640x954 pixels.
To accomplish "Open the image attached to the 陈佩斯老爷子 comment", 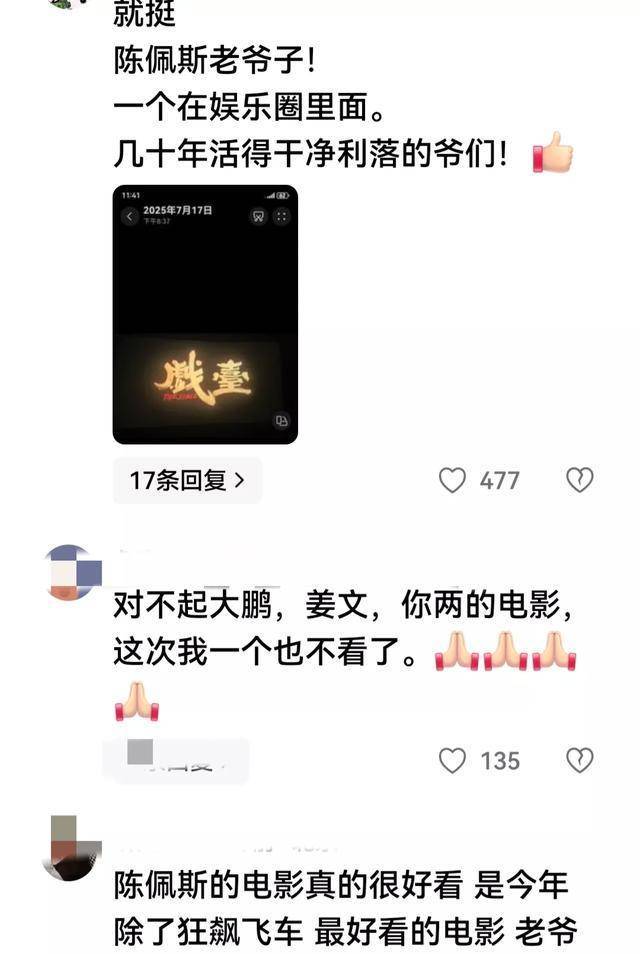I will coord(205,314).
